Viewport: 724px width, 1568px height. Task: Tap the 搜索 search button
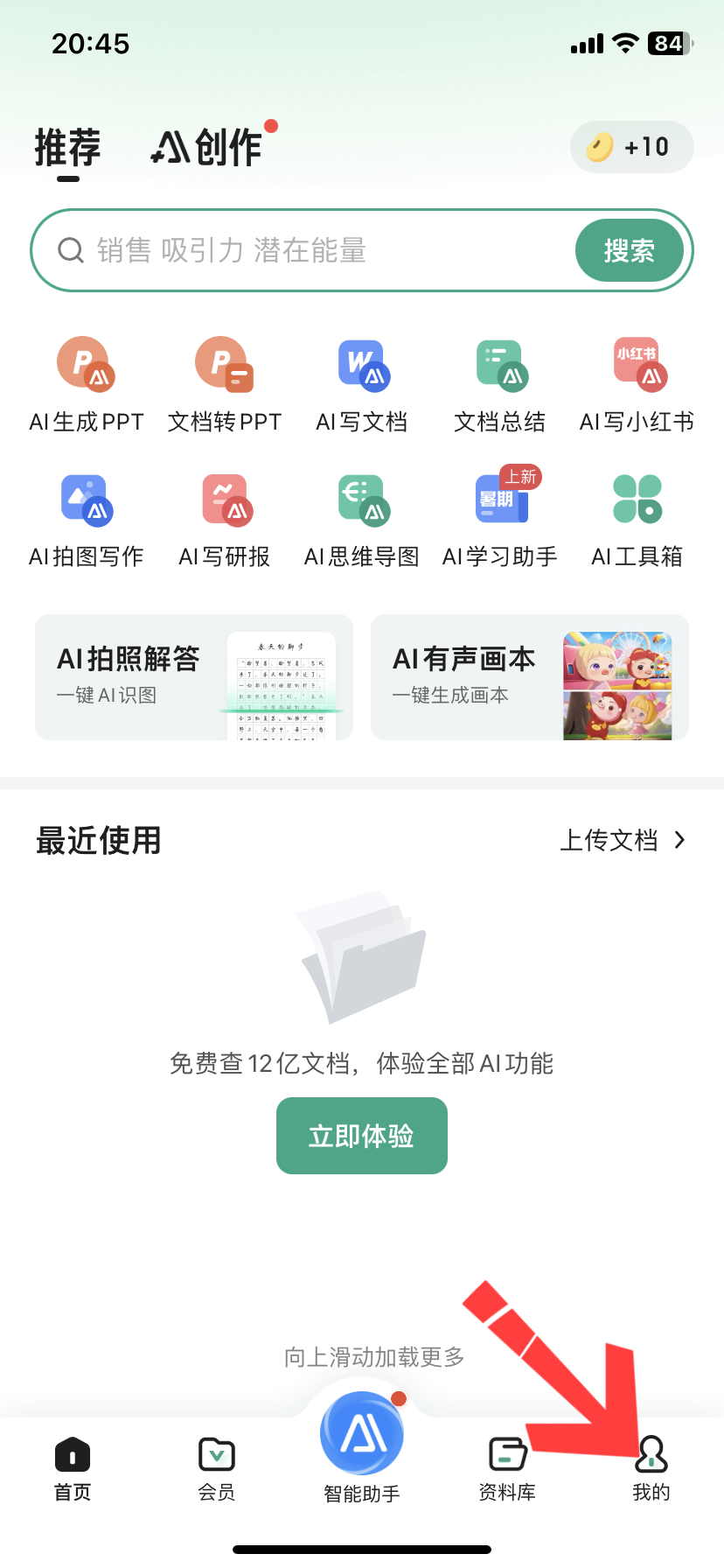point(629,250)
